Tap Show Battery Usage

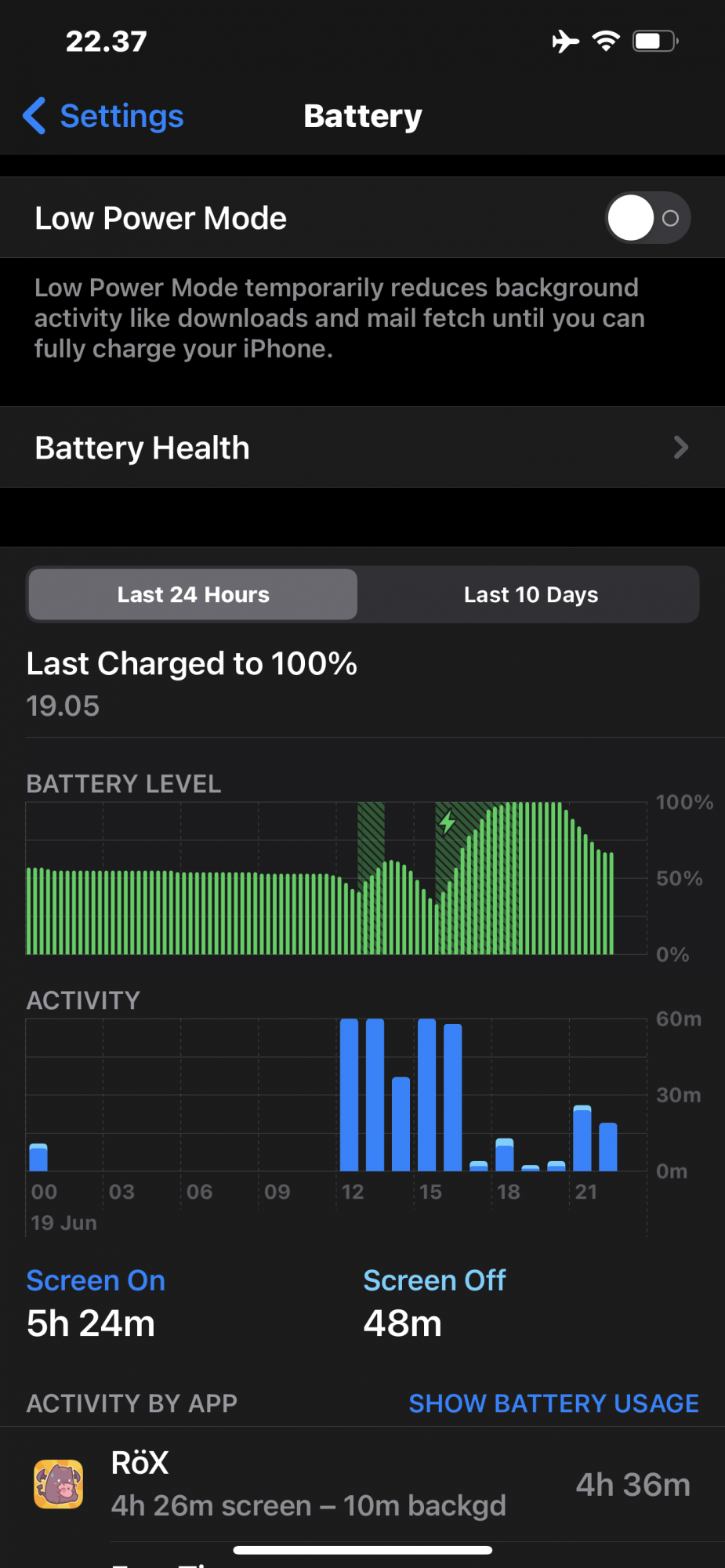[553, 1403]
